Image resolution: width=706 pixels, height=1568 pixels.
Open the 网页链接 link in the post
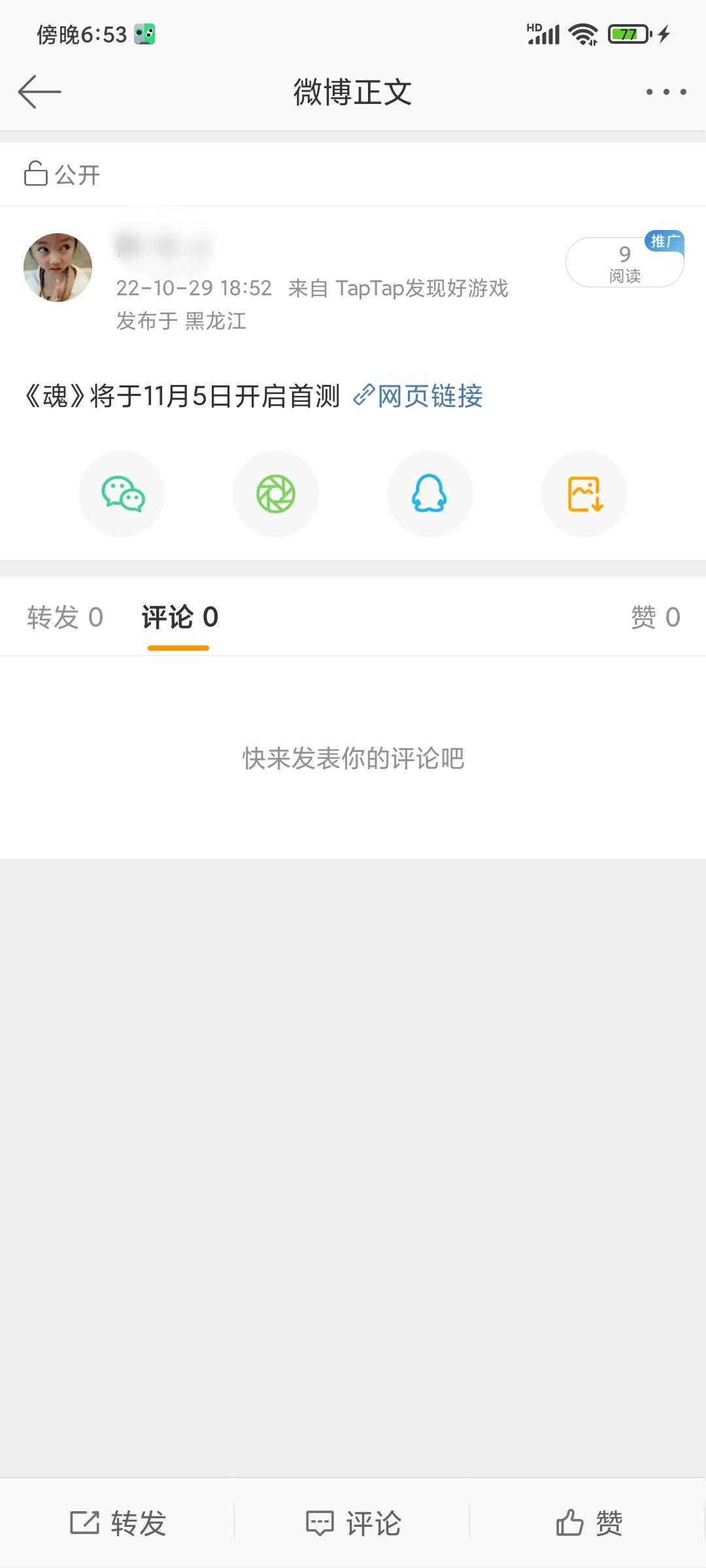[418, 396]
